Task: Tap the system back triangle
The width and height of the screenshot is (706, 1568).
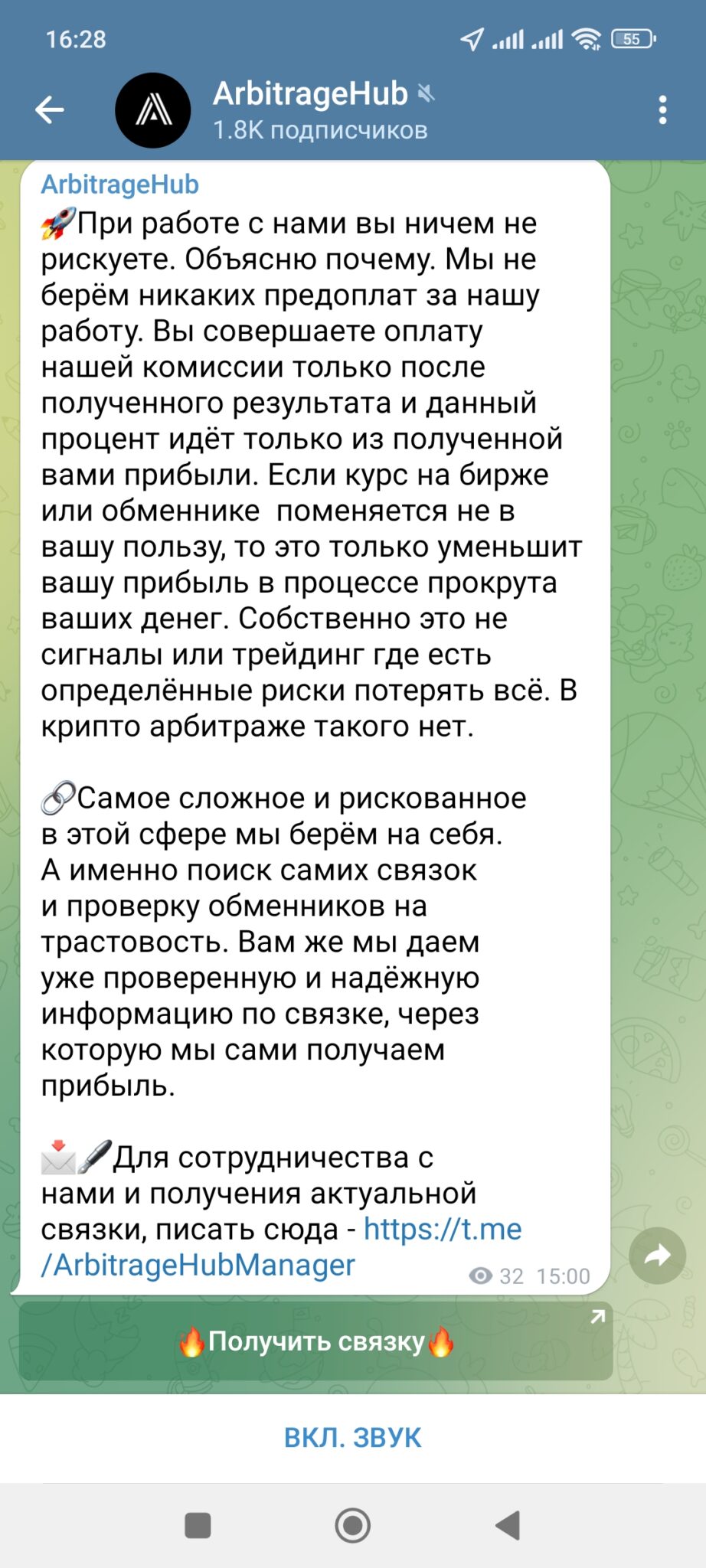Action: pos(508,1525)
